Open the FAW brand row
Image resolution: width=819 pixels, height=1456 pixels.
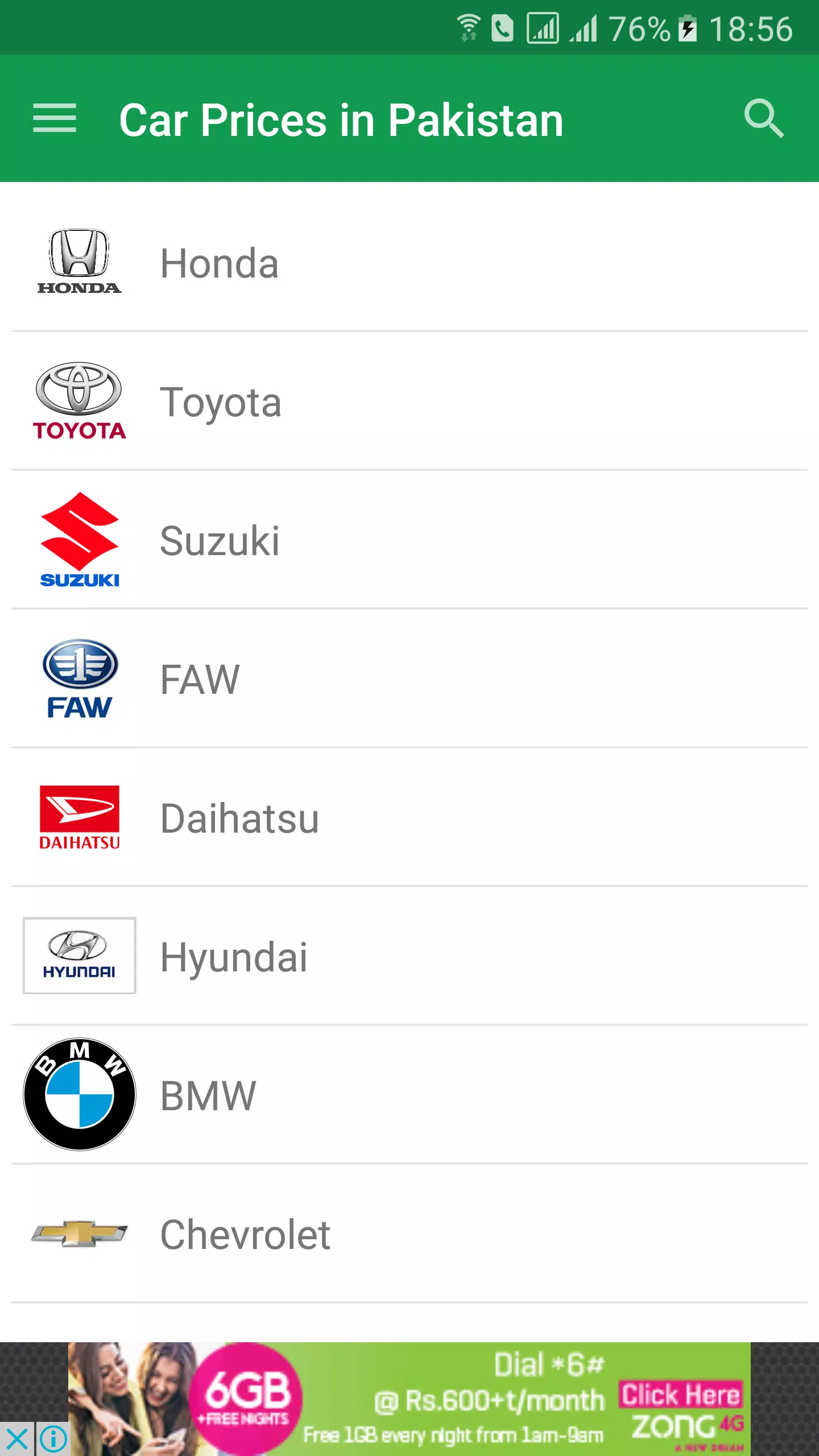tap(409, 679)
